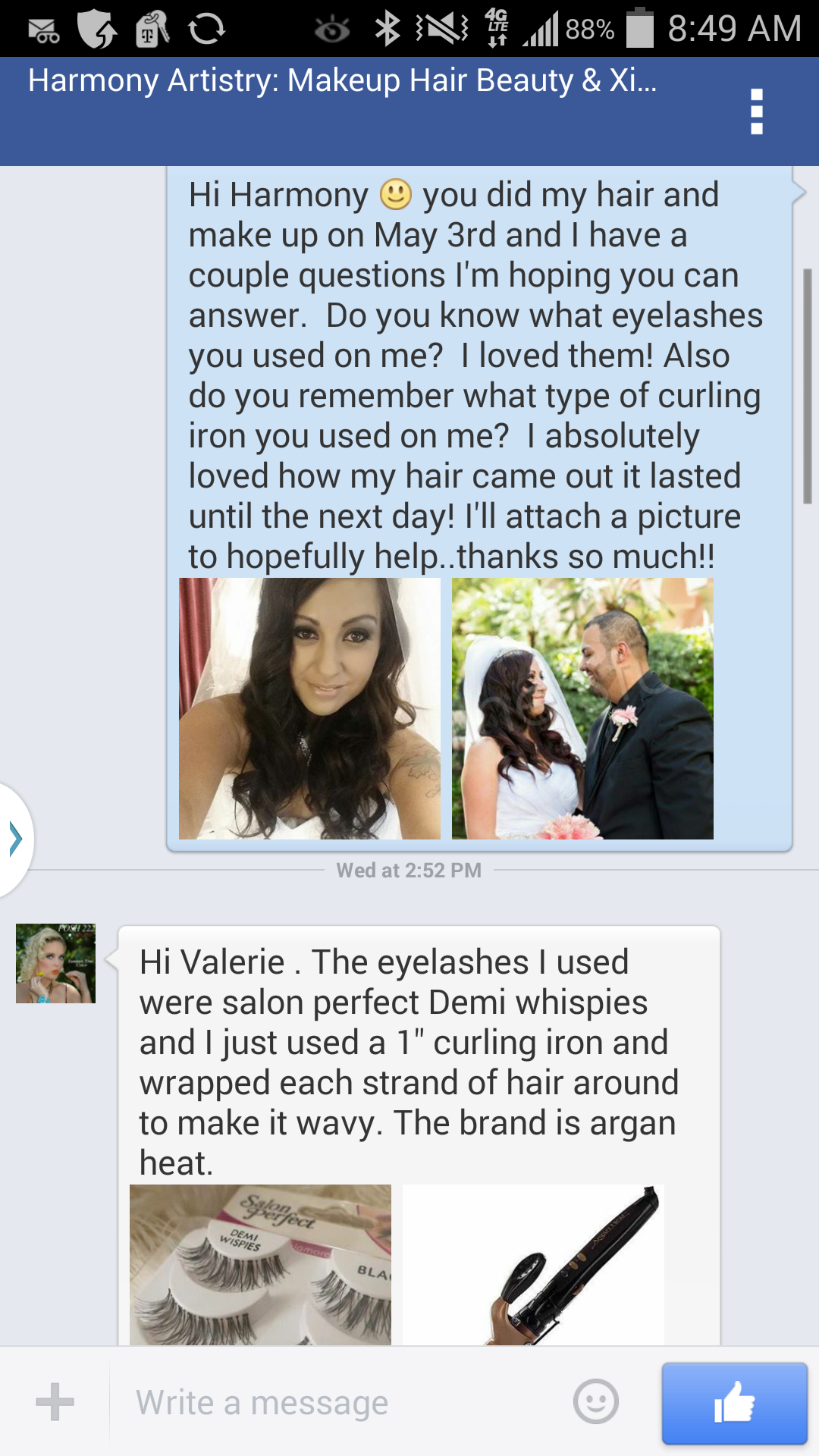This screenshot has height=1456, width=819.
Task: Send a thumbs-up like
Action: pyautogui.click(x=734, y=1404)
